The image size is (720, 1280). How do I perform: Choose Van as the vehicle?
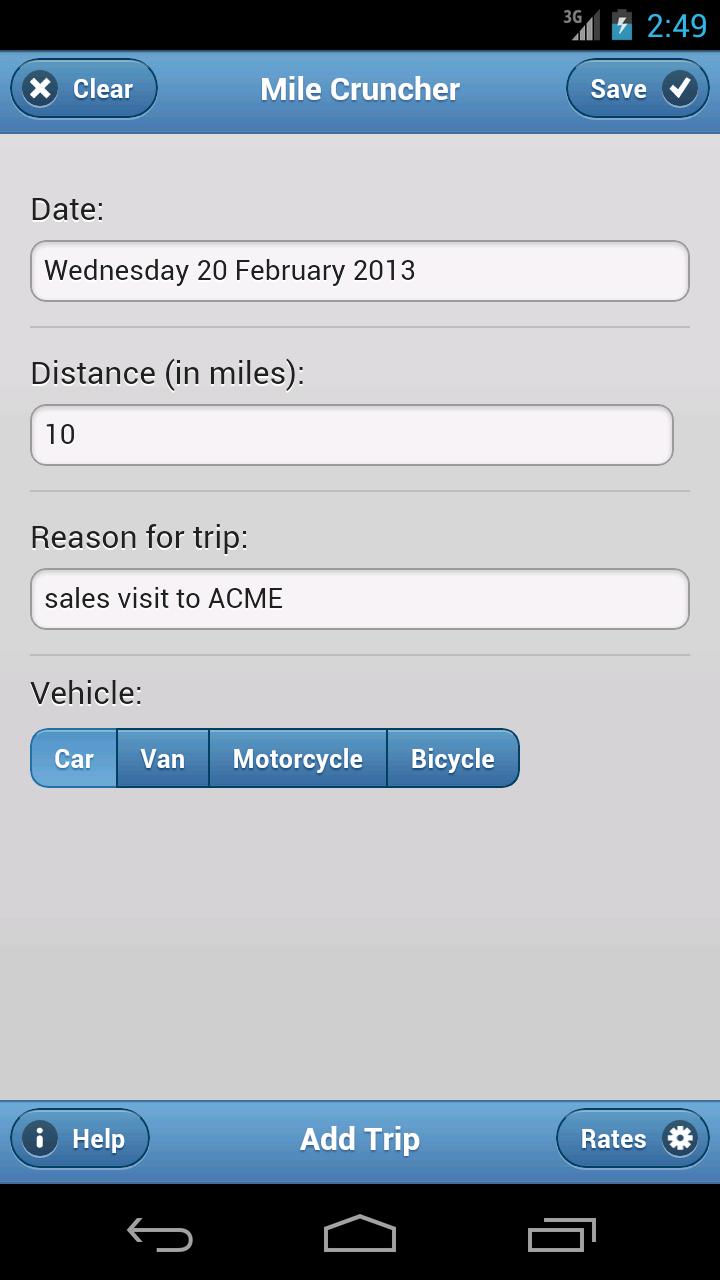coord(163,758)
